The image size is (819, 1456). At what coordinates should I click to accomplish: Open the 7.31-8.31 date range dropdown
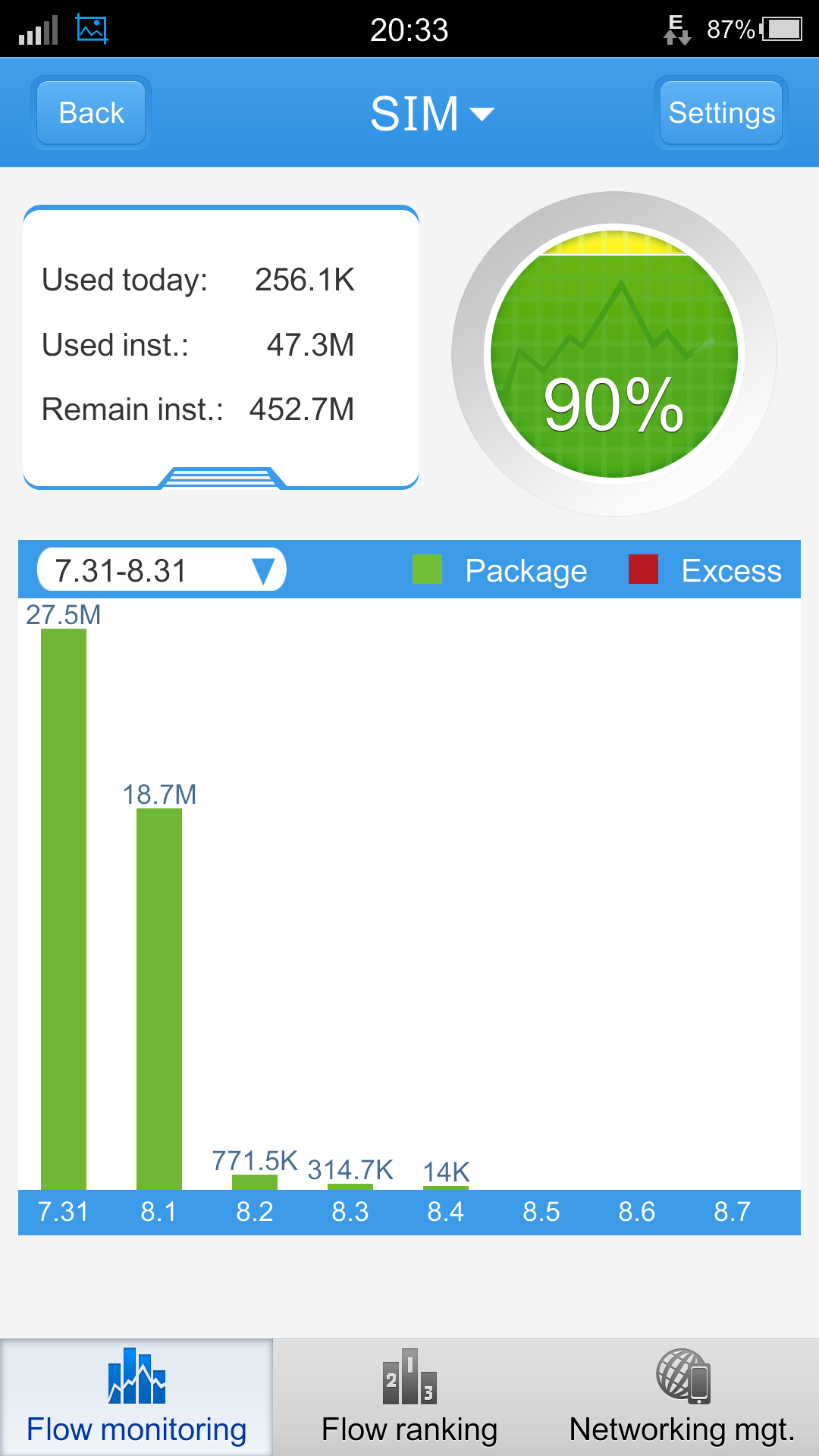point(162,570)
